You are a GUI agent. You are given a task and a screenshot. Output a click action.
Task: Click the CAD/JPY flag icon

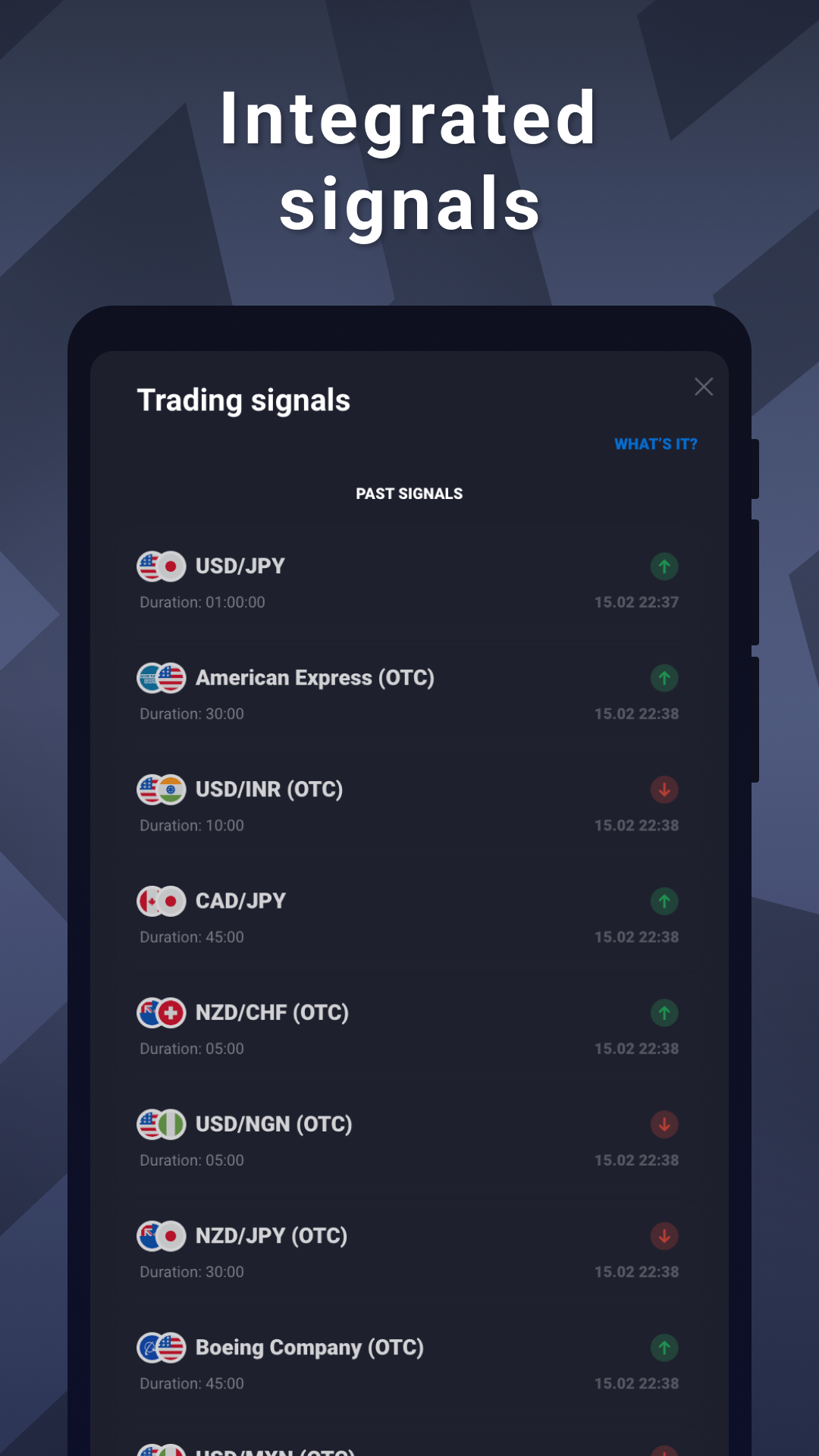pos(161,901)
